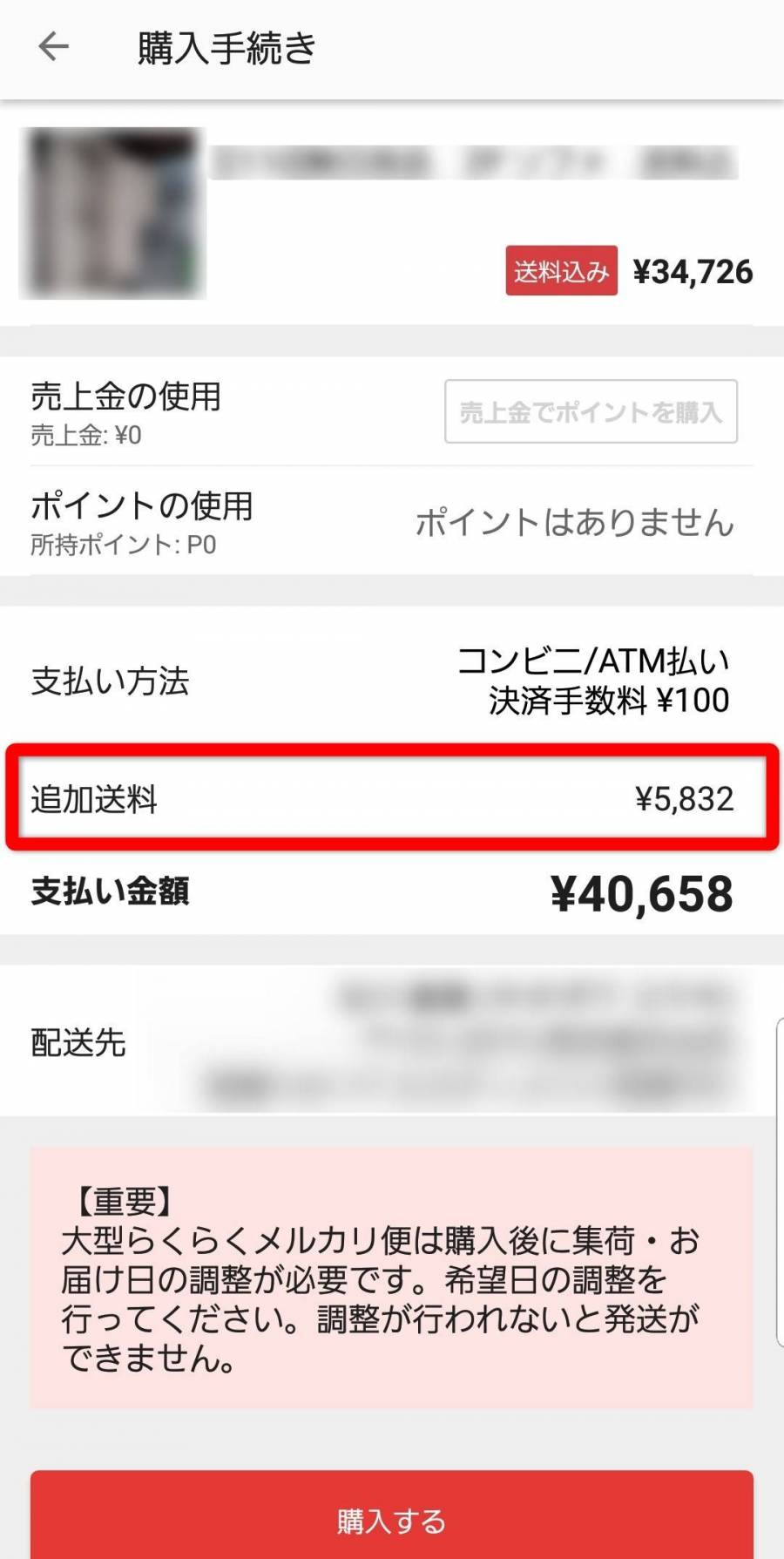Open the item being purchased

pyautogui.click(x=392, y=214)
